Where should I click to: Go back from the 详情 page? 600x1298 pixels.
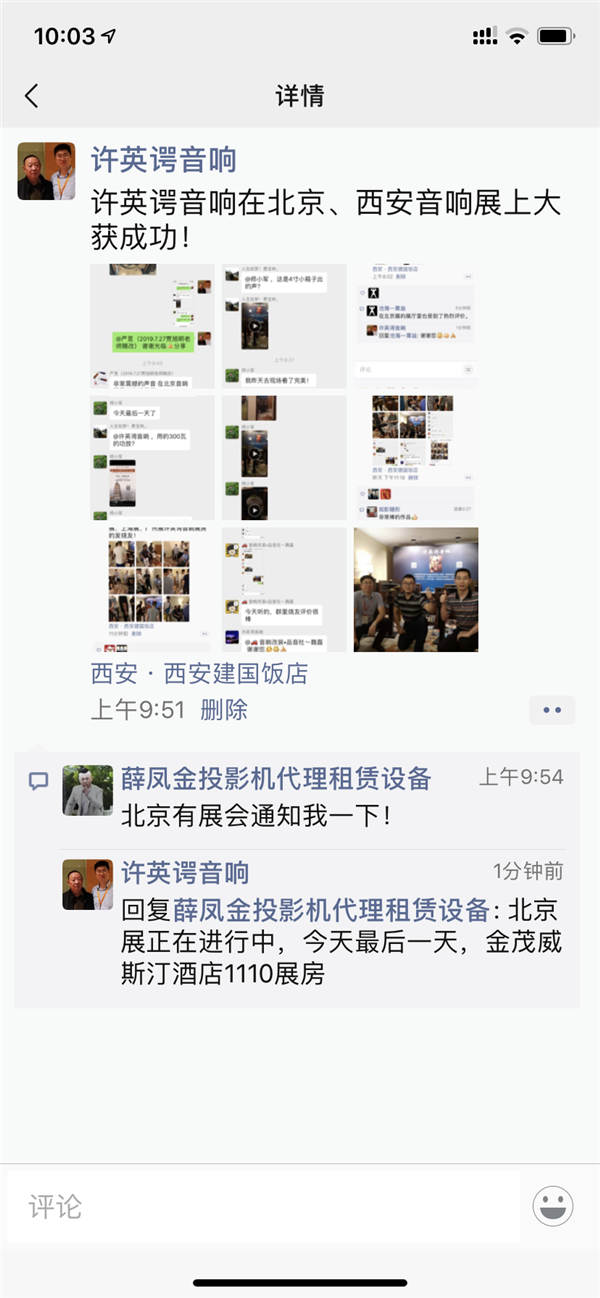tap(32, 96)
